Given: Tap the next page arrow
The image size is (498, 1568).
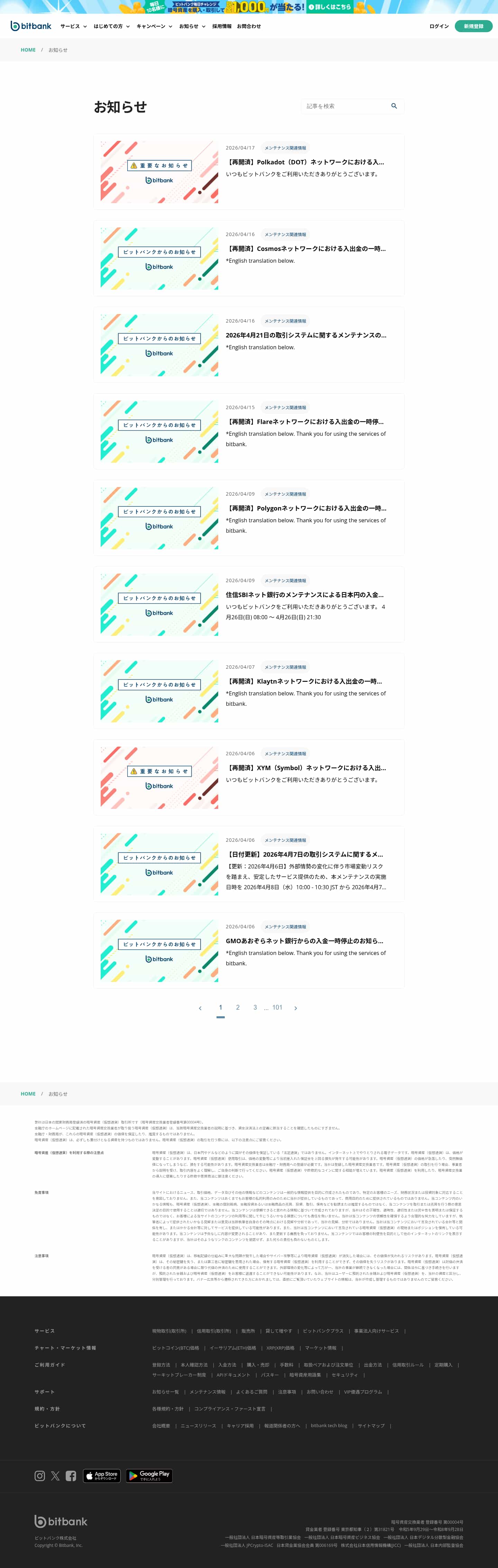Looking at the screenshot, I should click(x=296, y=1008).
